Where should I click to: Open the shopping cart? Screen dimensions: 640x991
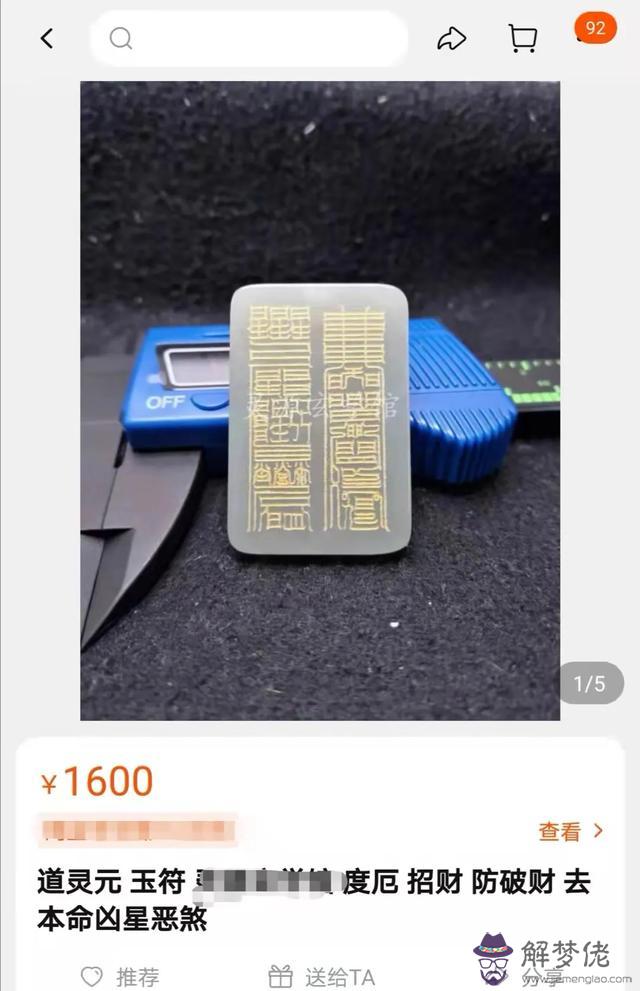[522, 39]
